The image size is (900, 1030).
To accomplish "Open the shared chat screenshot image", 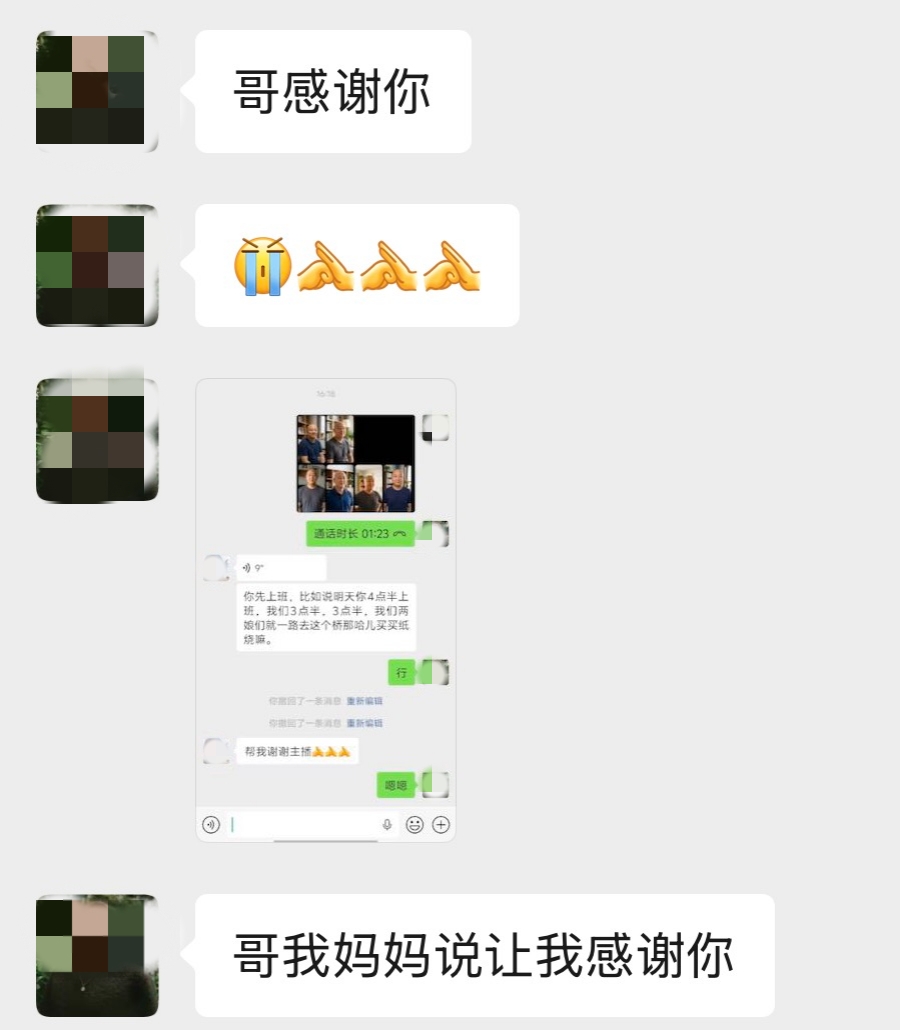I will pos(326,609).
